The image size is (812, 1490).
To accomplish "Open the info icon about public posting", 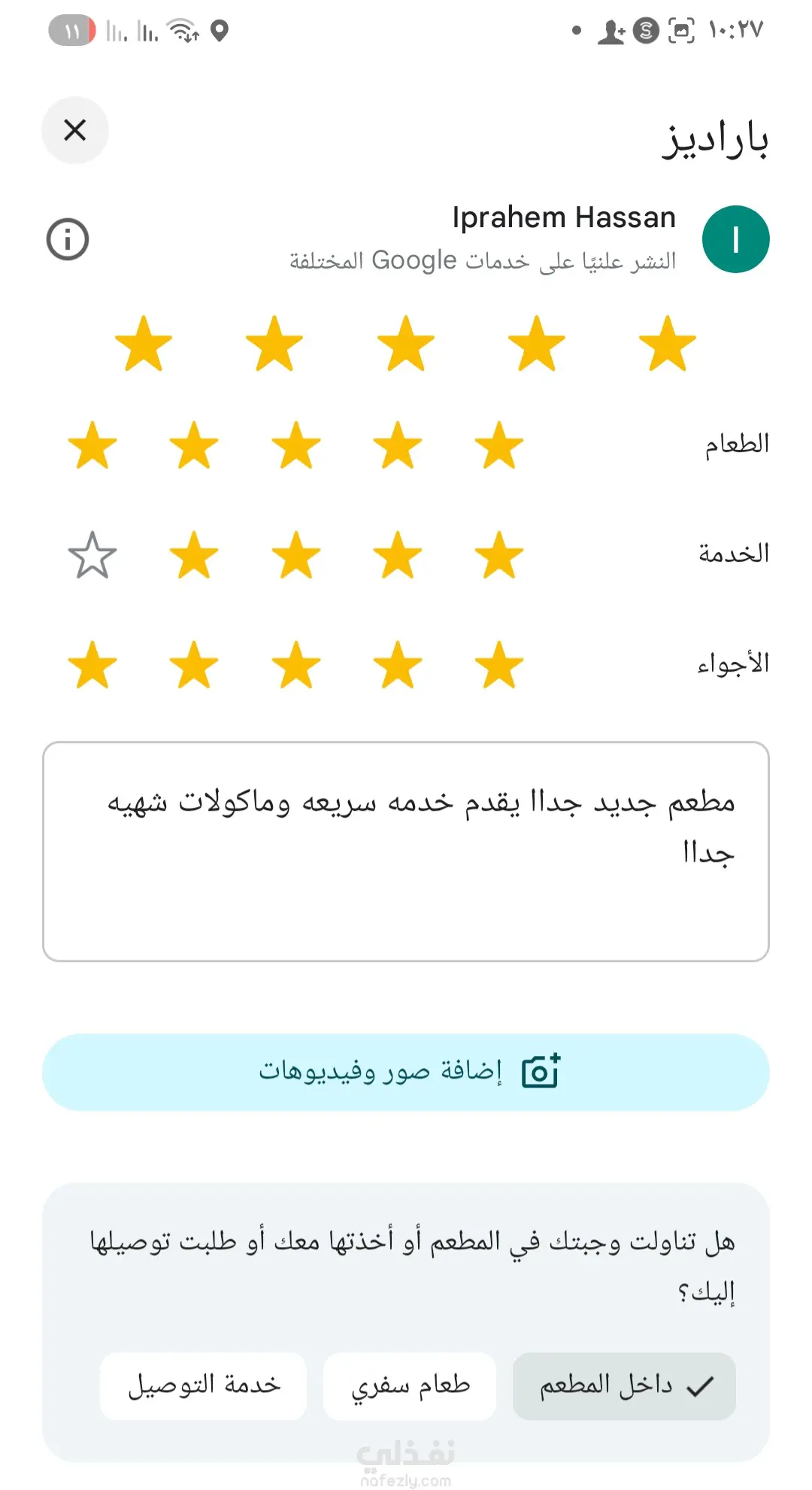I will tap(68, 240).
